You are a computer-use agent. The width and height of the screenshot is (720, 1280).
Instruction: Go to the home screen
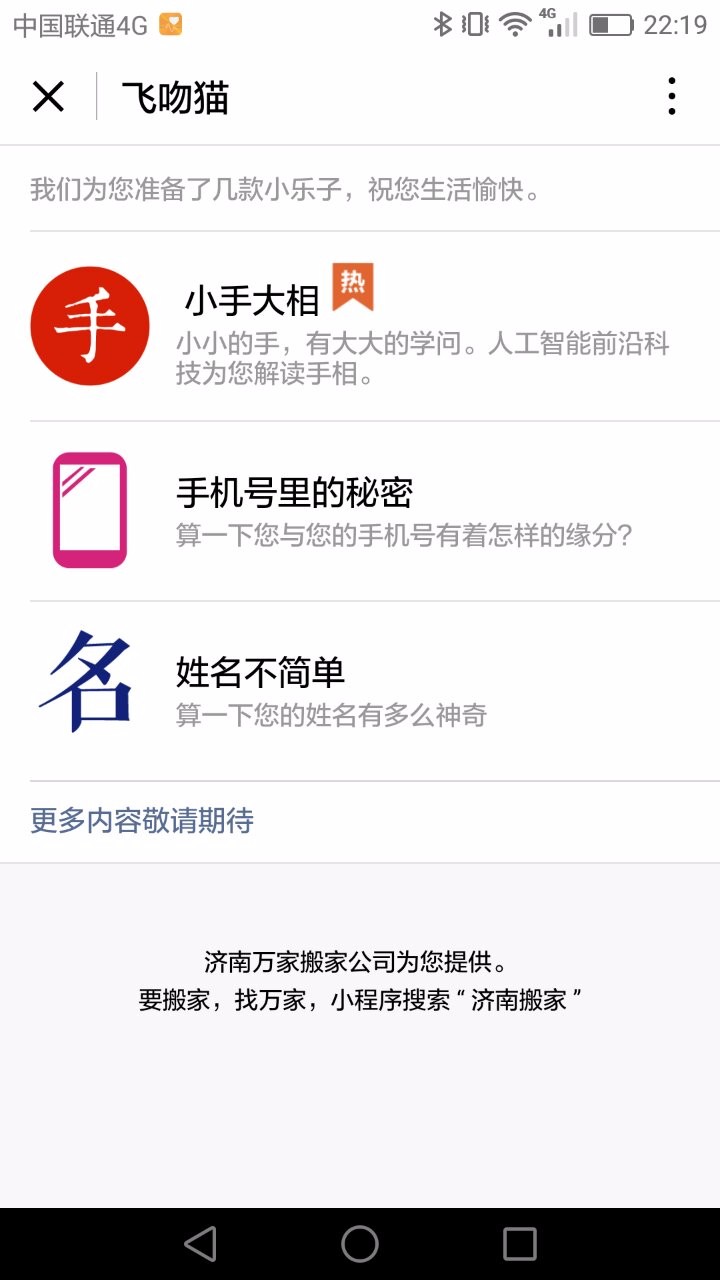click(360, 1244)
